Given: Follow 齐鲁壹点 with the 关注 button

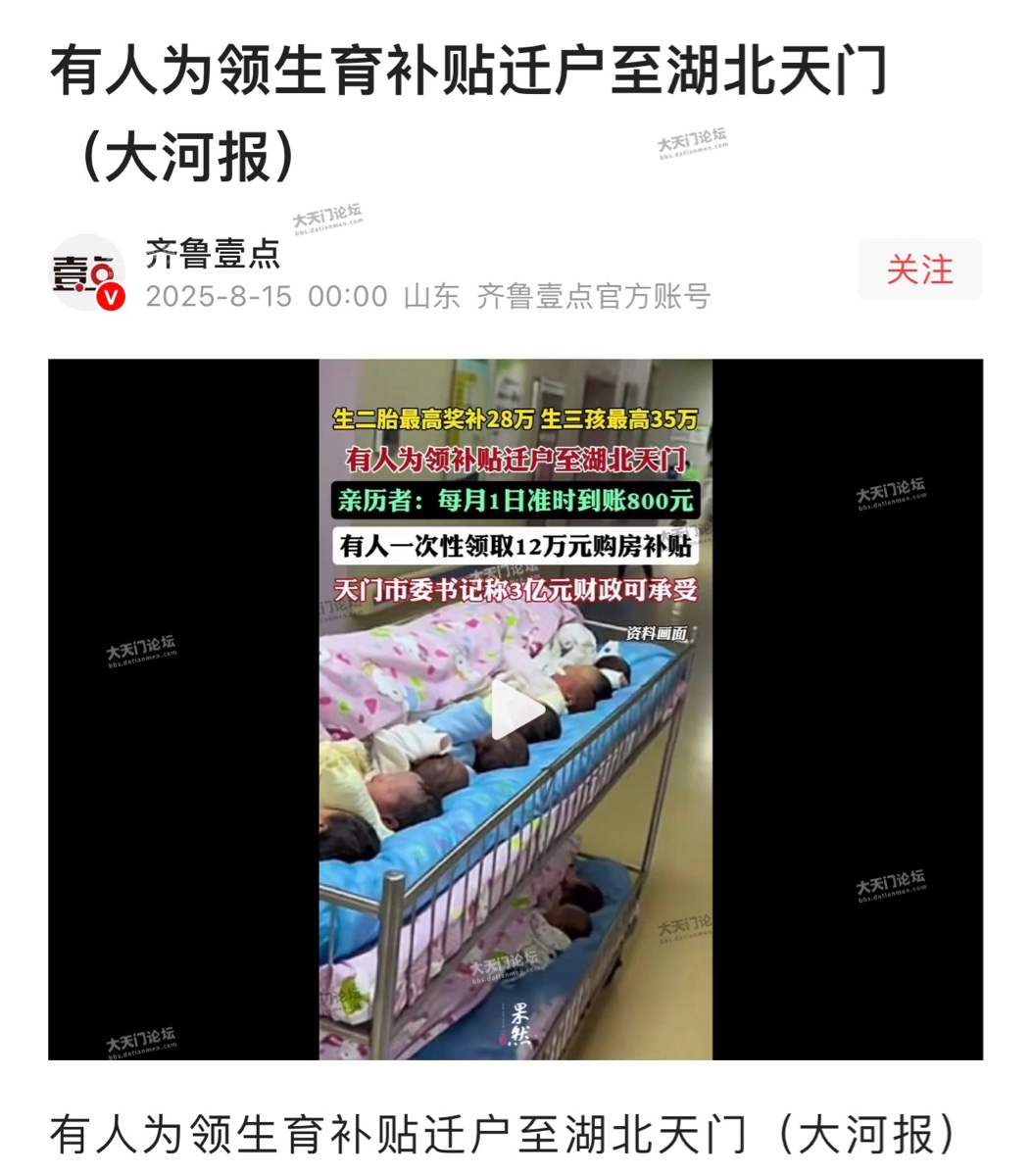Looking at the screenshot, I should (x=919, y=269).
